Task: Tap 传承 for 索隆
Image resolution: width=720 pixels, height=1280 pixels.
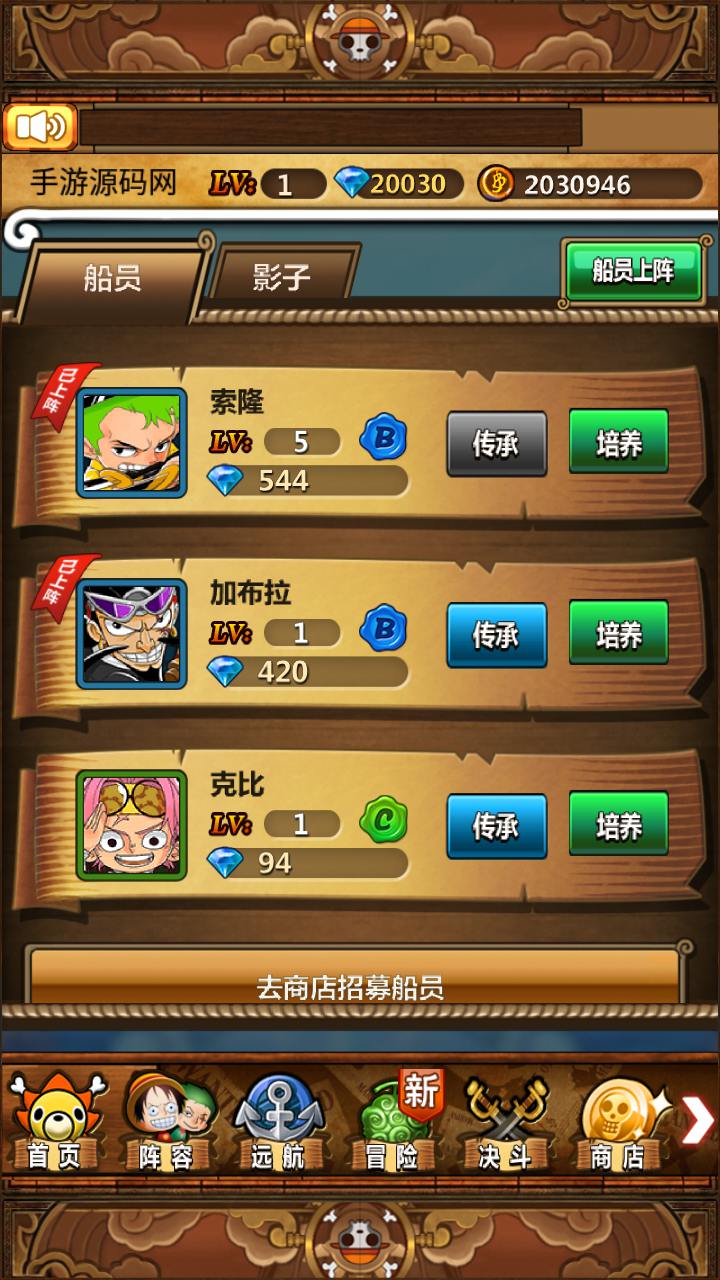Action: coord(497,443)
